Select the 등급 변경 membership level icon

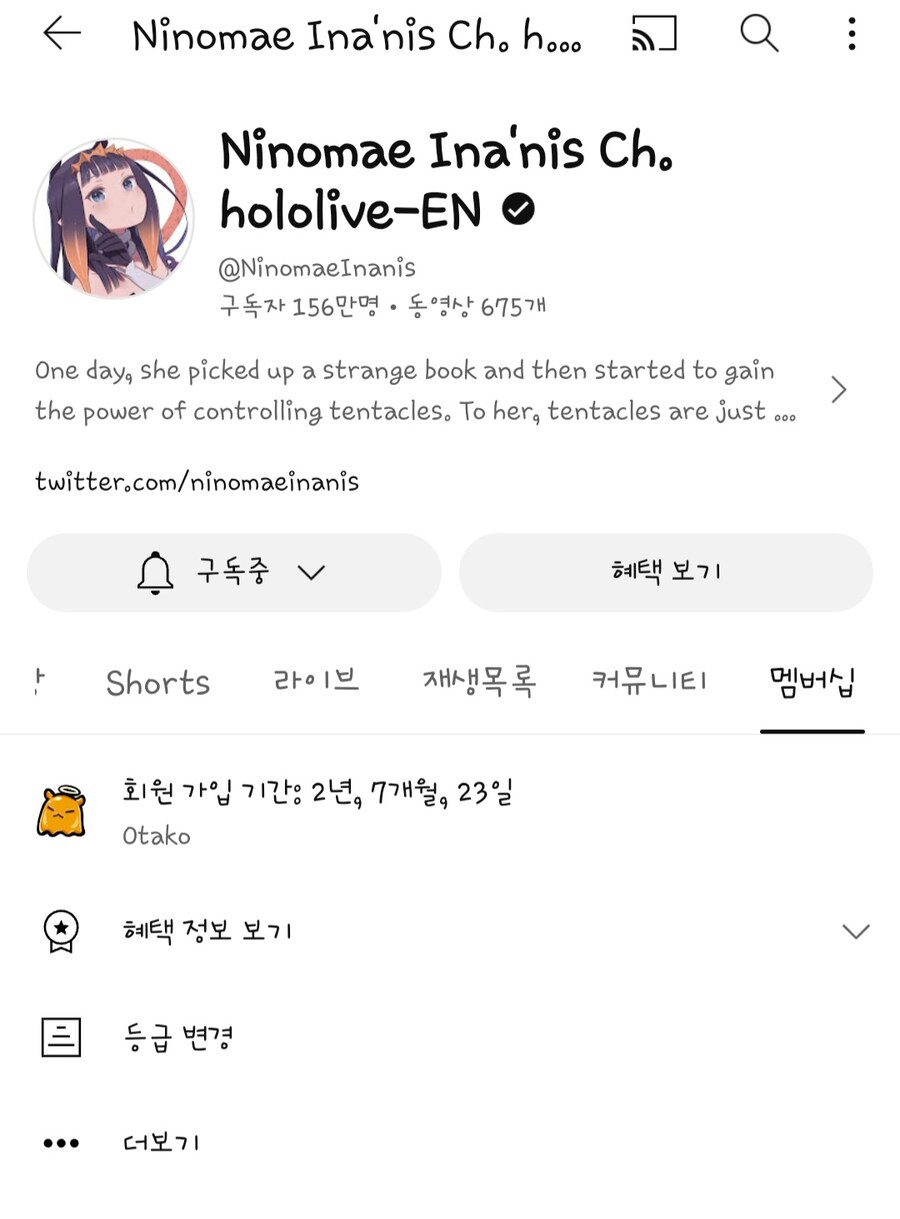(61, 1036)
